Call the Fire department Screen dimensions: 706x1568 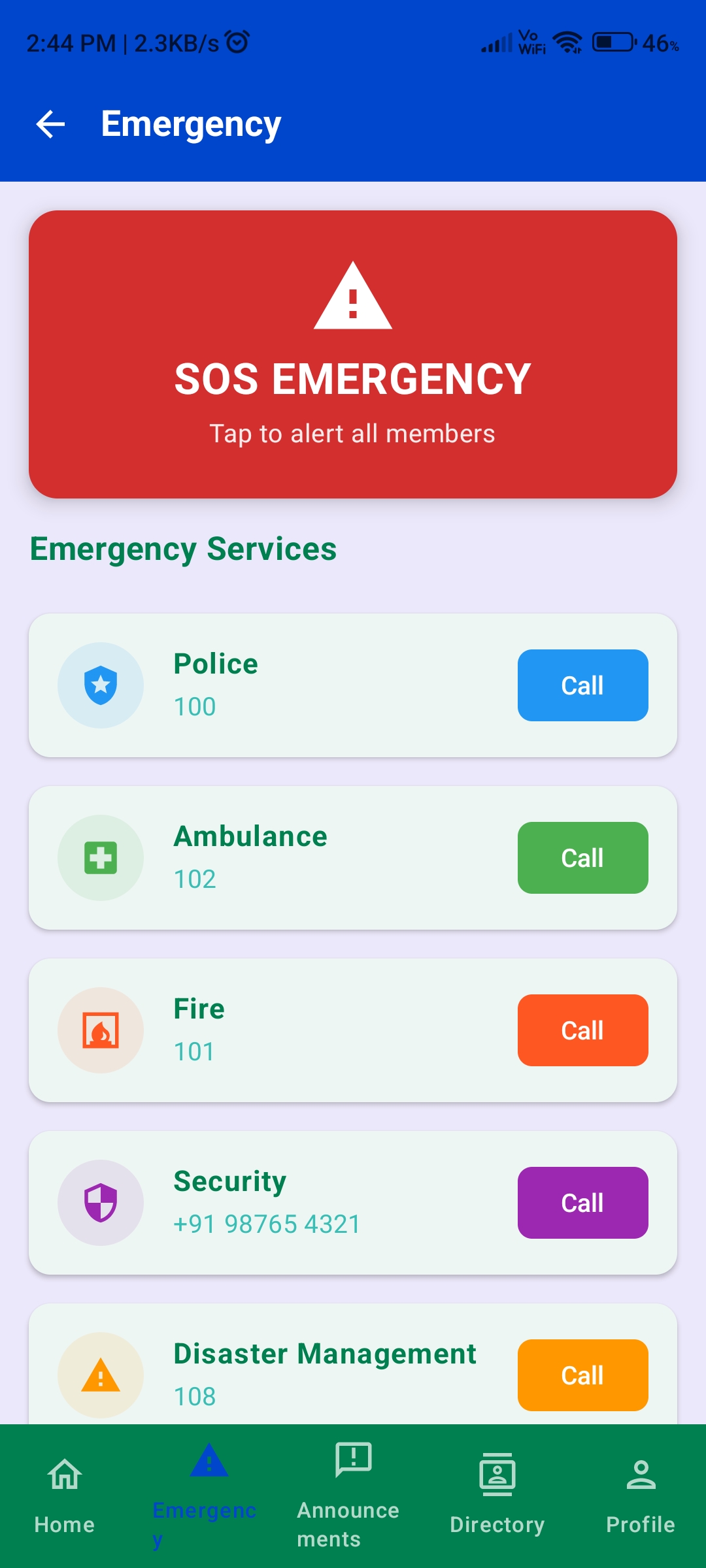582,1030
